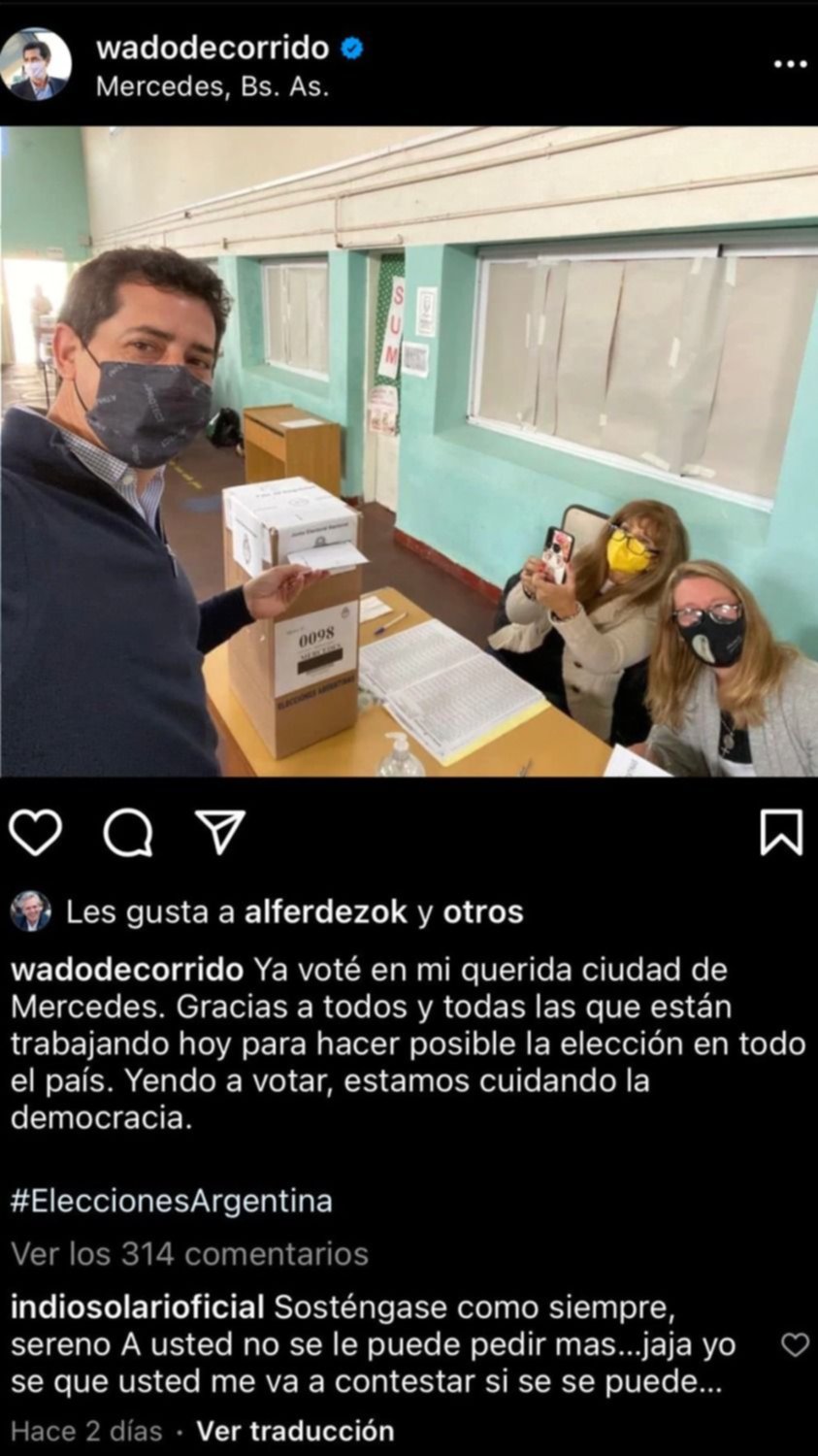Open the post's three-dot overflow menu

790,64
